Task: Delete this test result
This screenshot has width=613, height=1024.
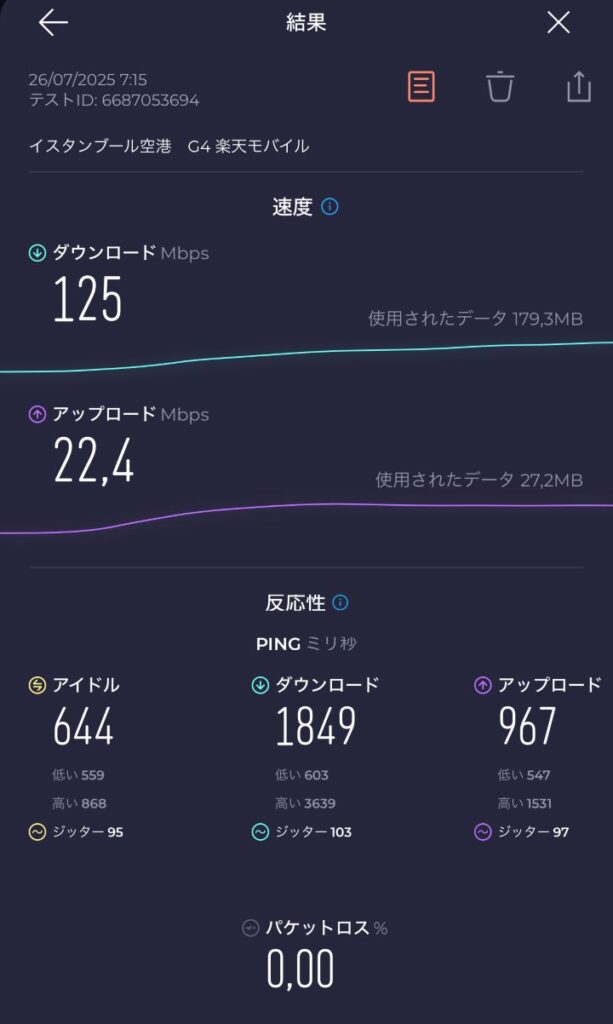Action: pos(500,87)
